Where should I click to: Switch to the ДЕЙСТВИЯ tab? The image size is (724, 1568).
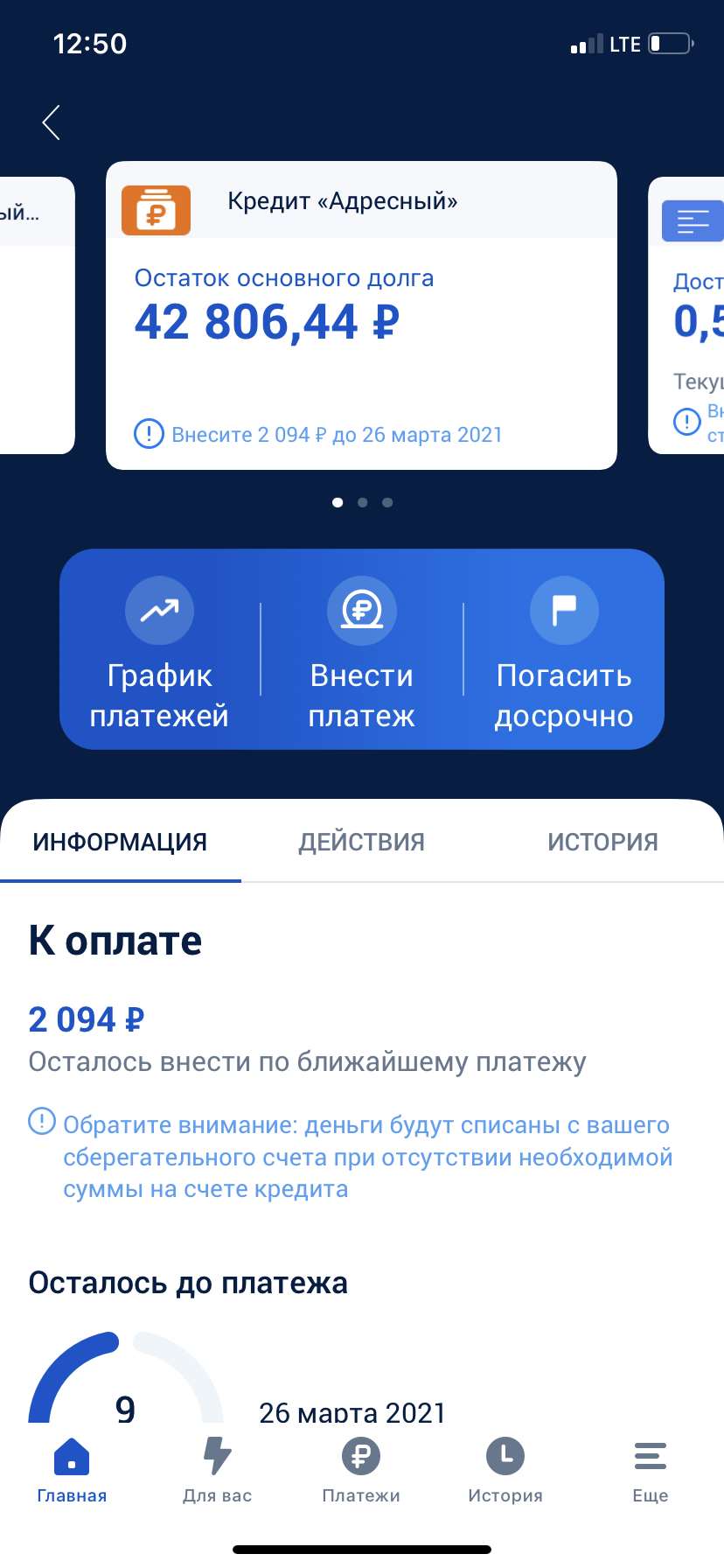[361, 842]
